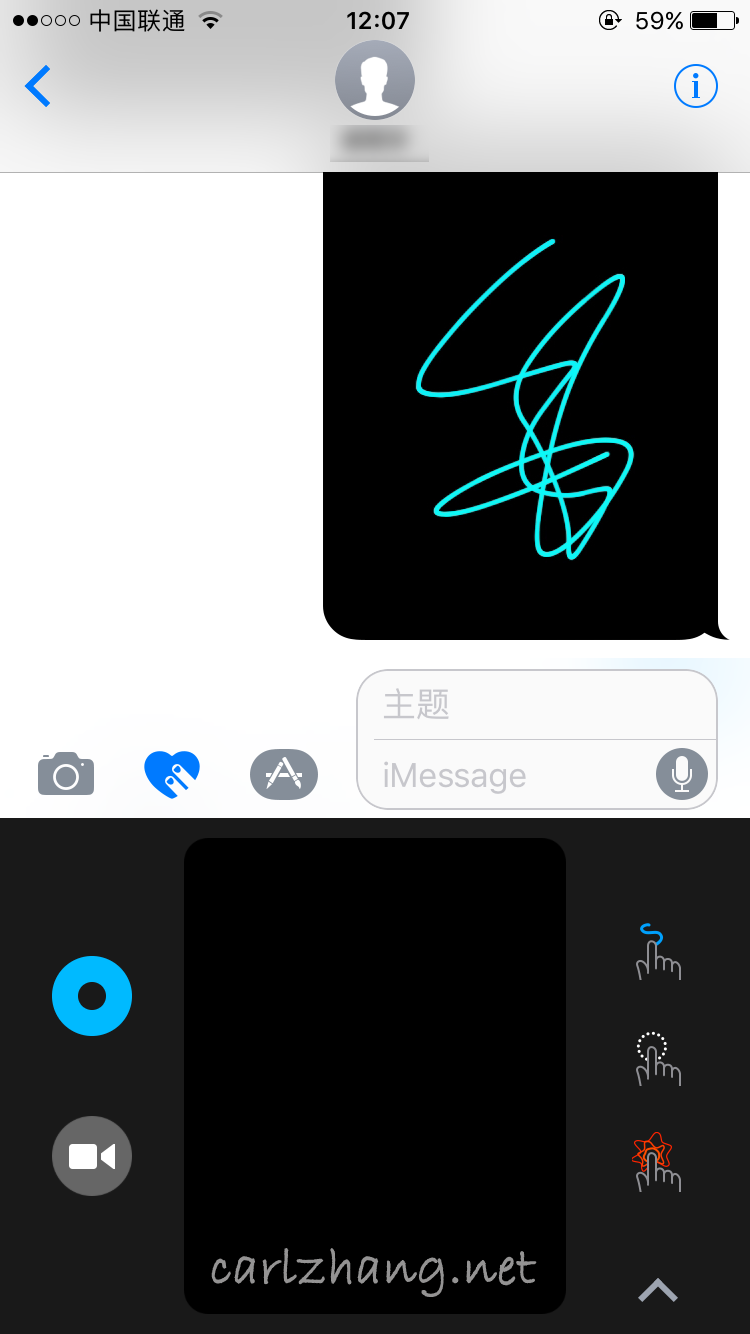Open the blue color picker circle
This screenshot has height=1334, width=750.
tap(92, 996)
